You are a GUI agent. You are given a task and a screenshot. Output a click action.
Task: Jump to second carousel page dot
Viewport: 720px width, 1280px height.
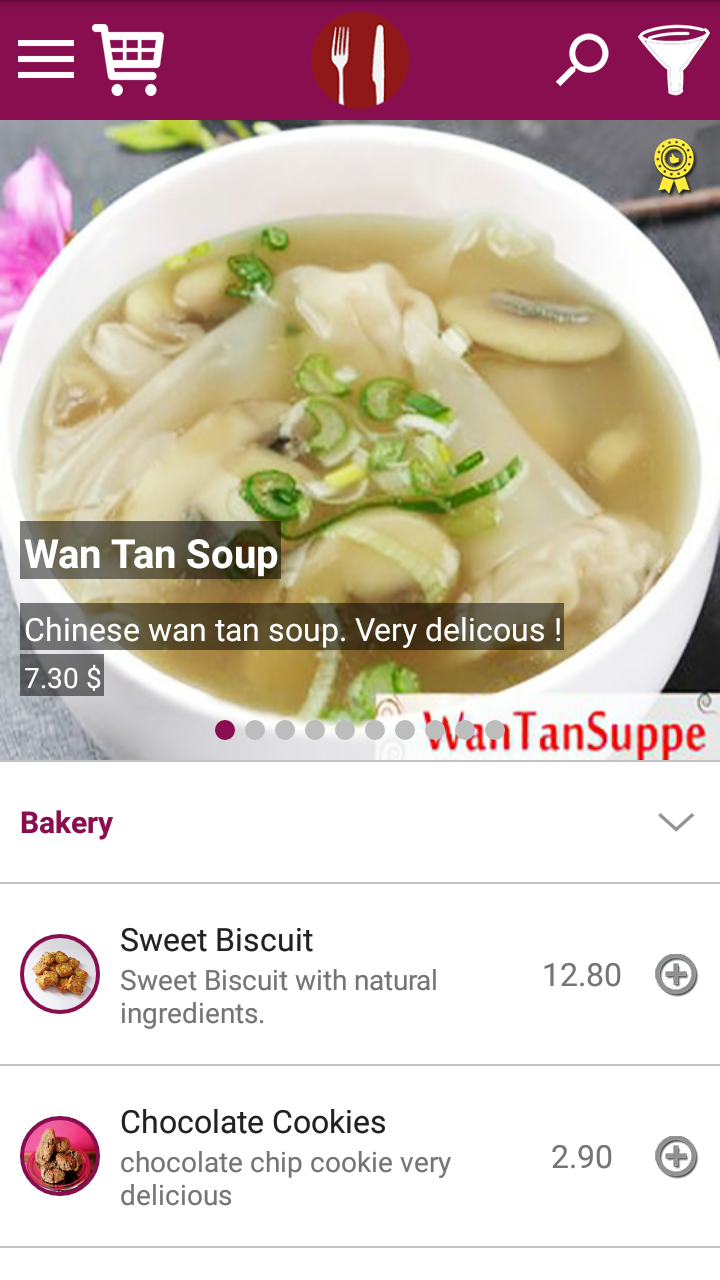click(255, 730)
